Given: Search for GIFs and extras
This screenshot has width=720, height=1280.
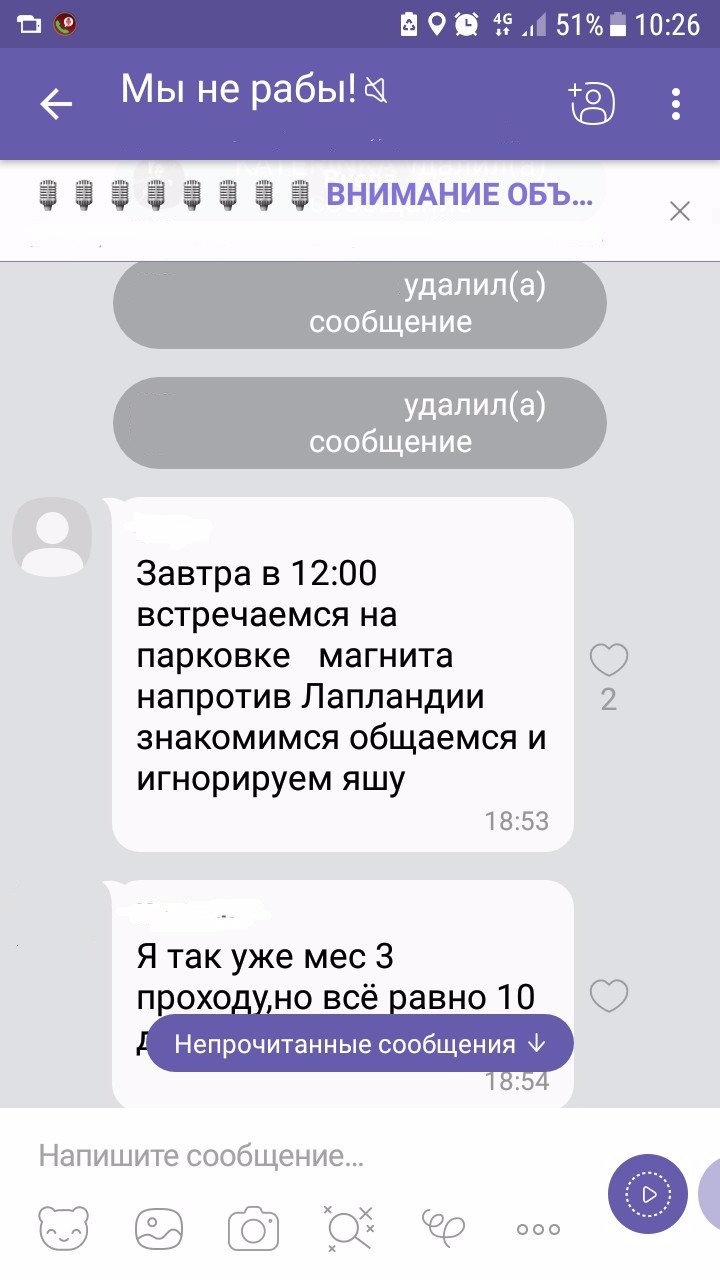Looking at the screenshot, I should [348, 1228].
